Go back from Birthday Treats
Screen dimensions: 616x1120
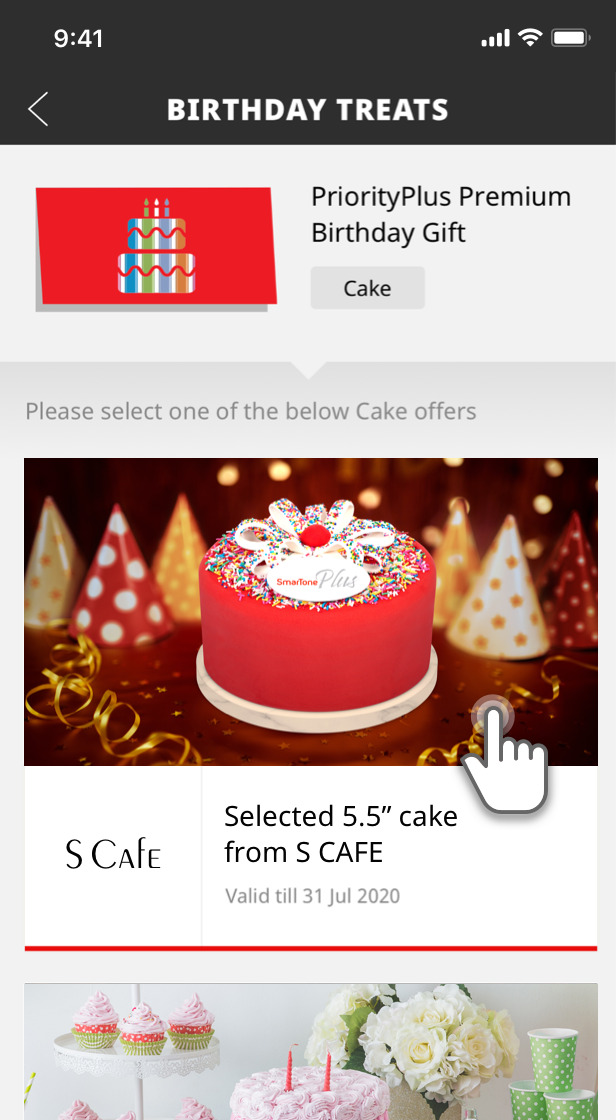(x=38, y=109)
